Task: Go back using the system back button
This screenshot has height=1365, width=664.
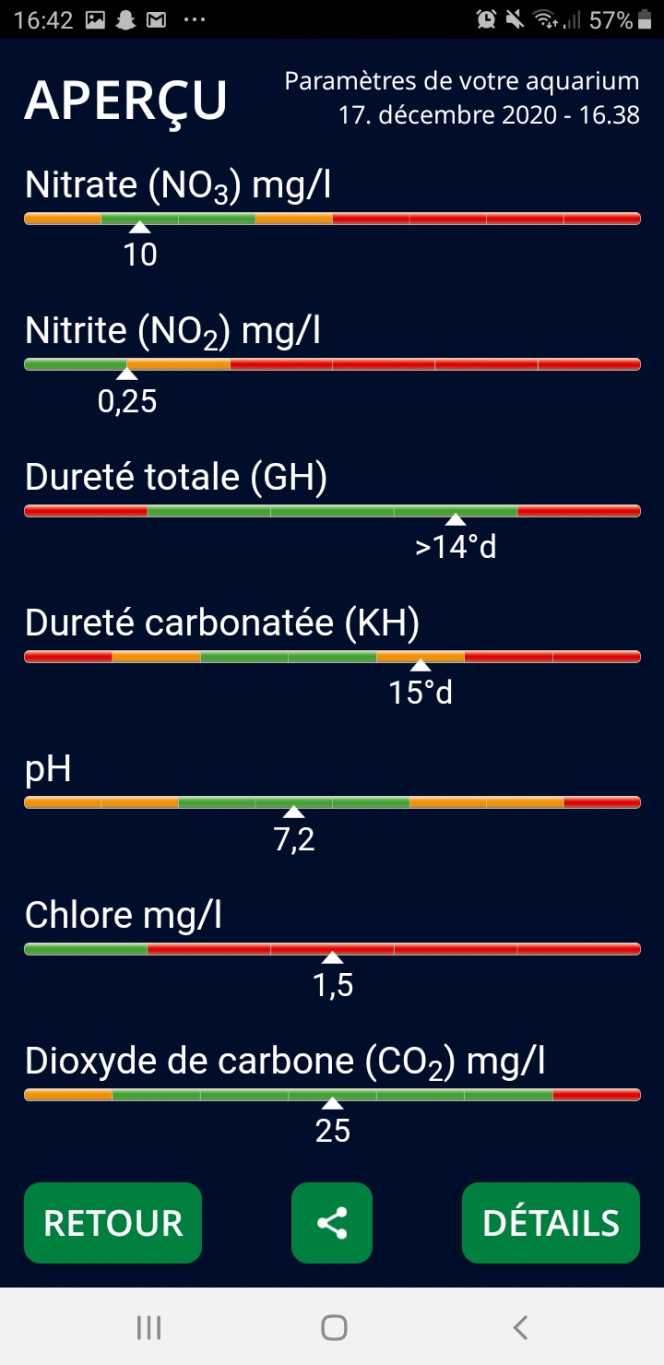Action: click(519, 1327)
